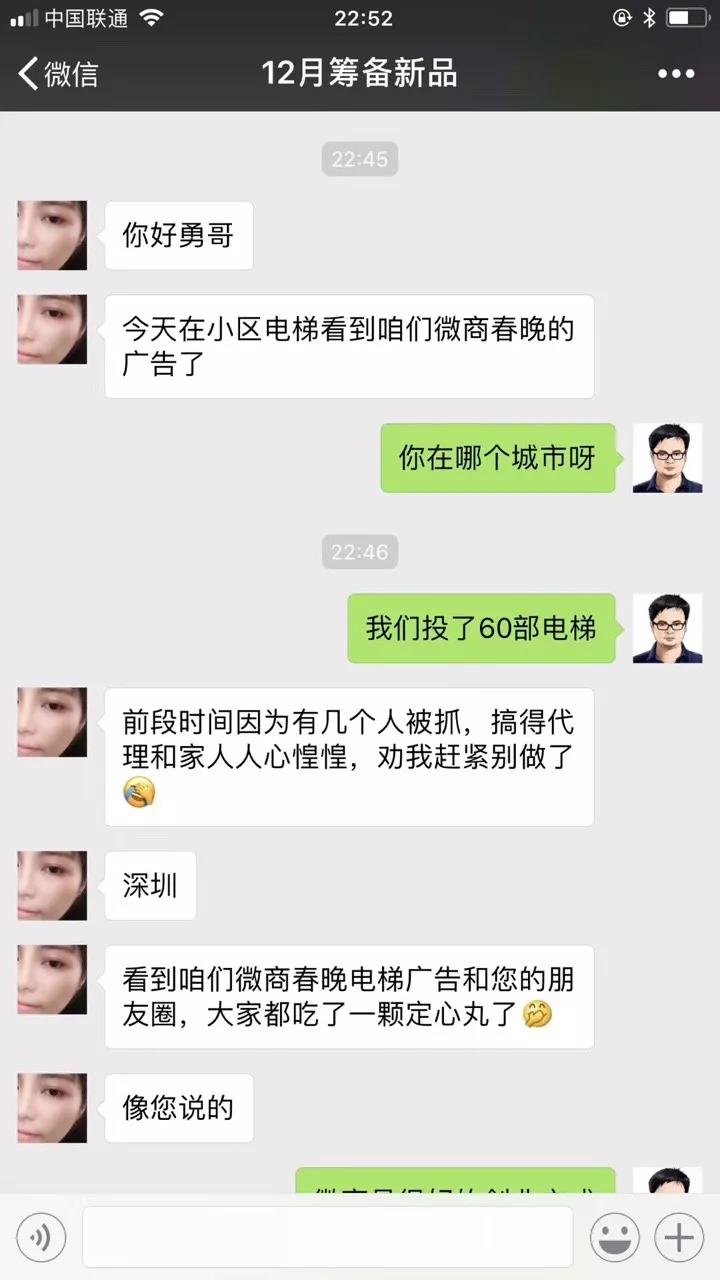Open the chat details three-dot menu
720x1280 pixels.
(675, 74)
